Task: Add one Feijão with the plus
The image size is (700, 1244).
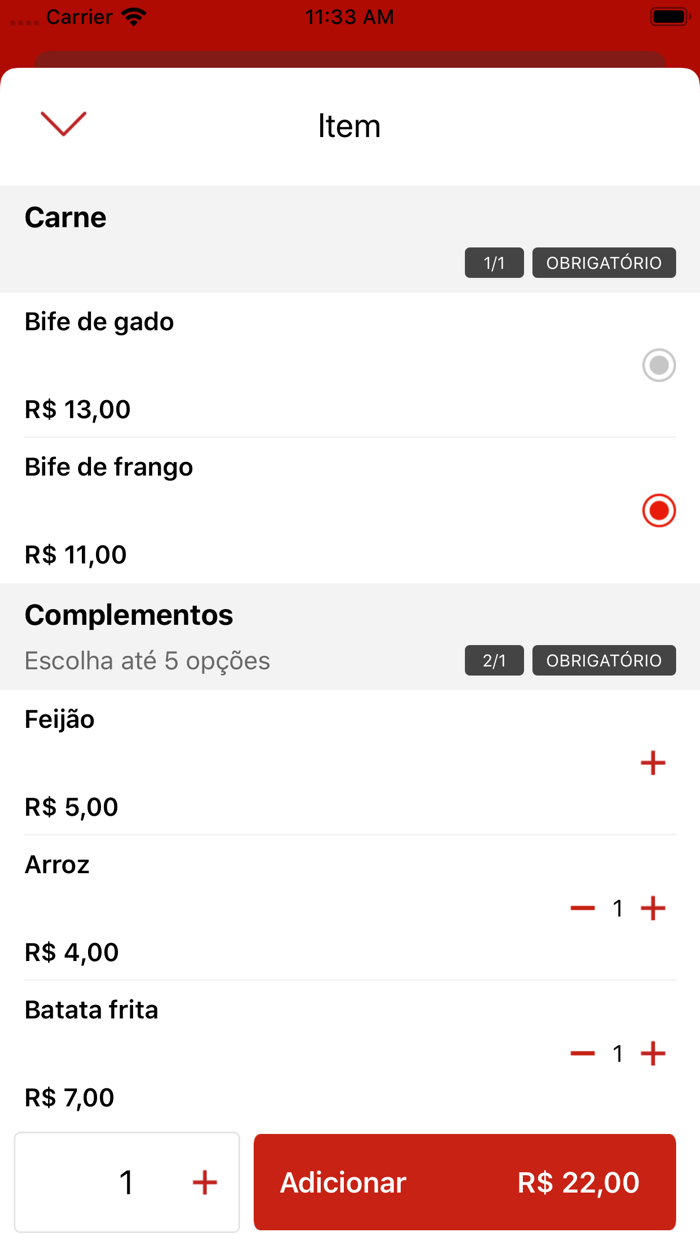Action: tap(653, 764)
